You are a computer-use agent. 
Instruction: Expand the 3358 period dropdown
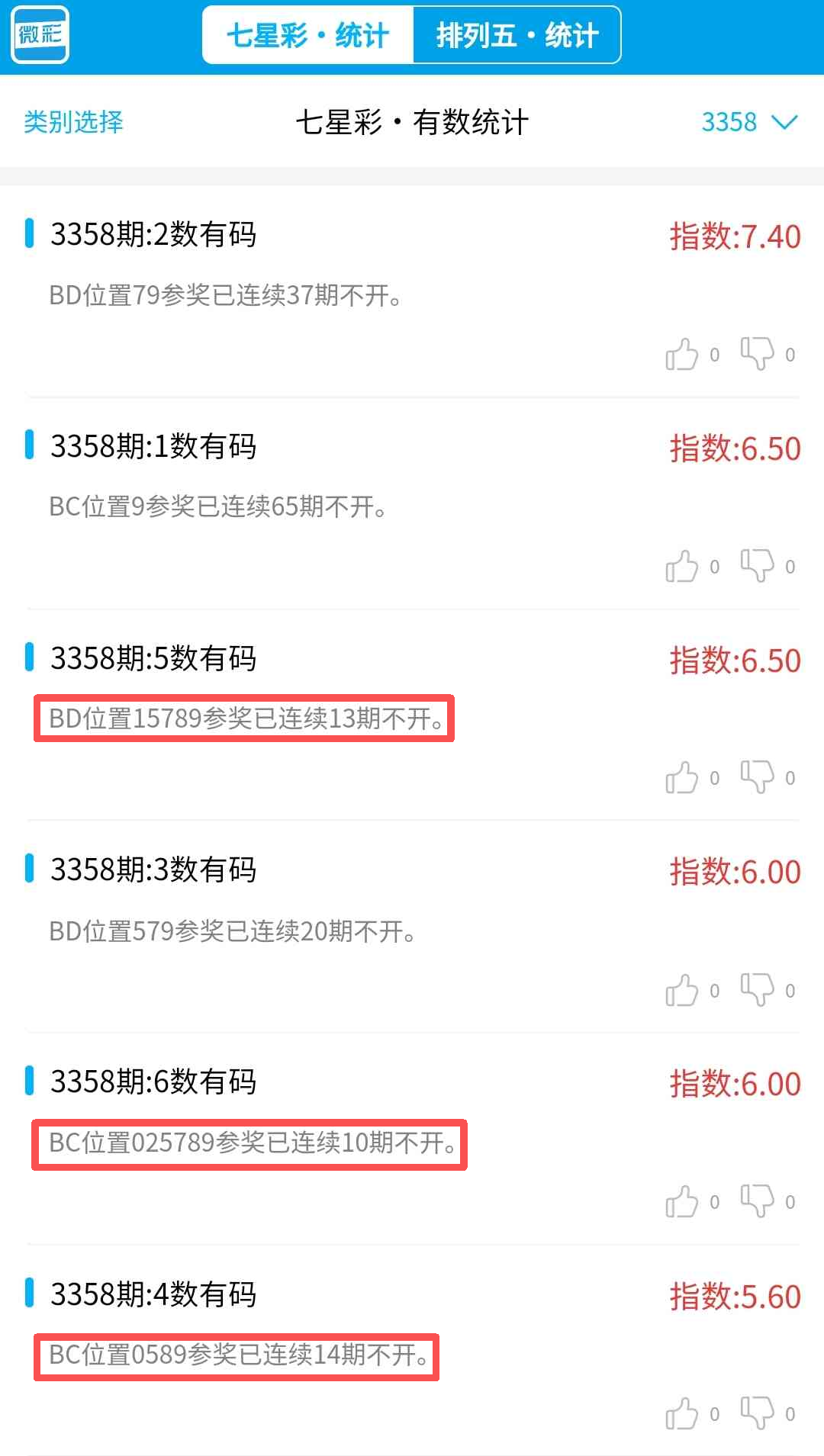coord(749,122)
